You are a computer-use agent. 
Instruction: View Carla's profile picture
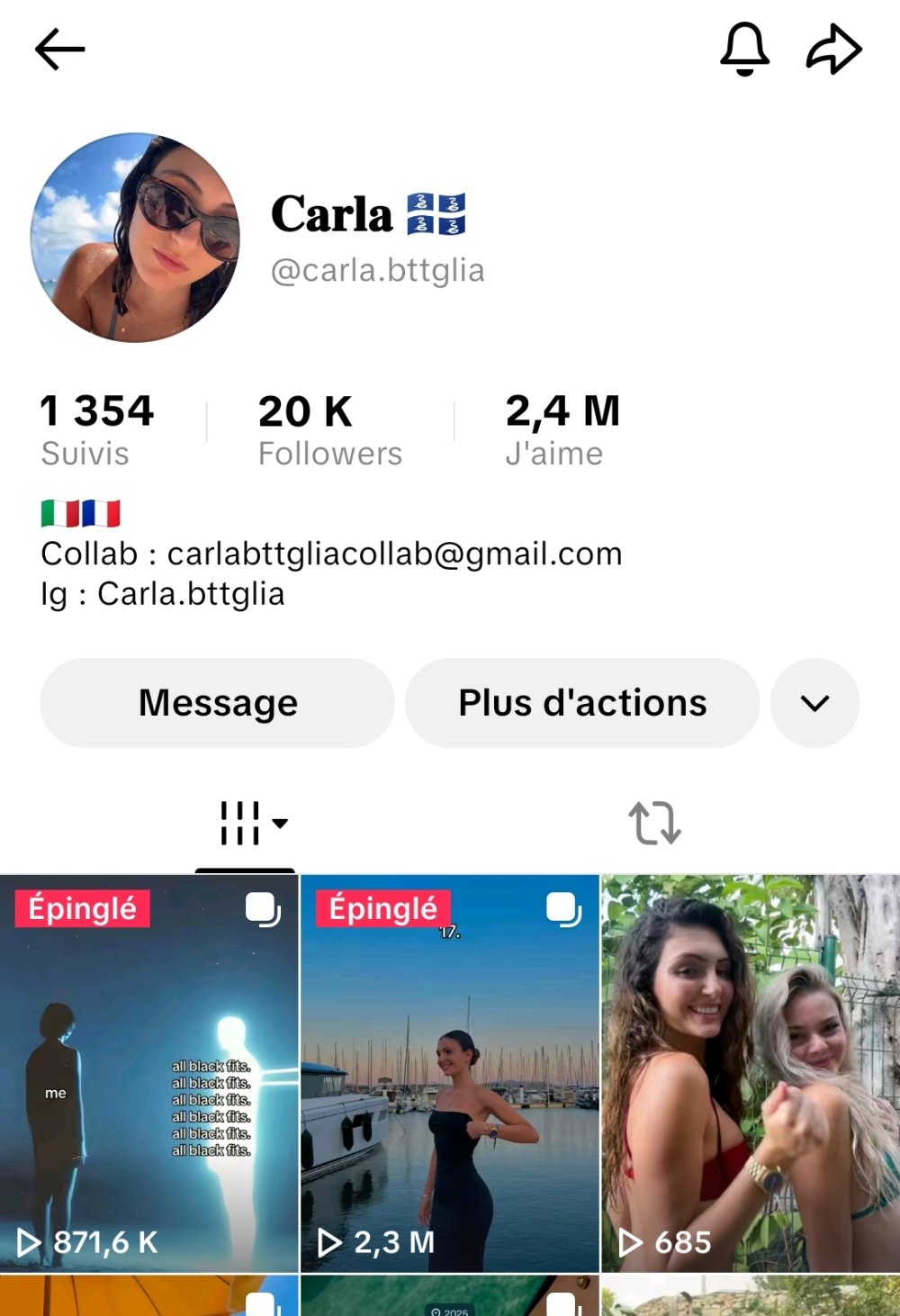click(135, 238)
